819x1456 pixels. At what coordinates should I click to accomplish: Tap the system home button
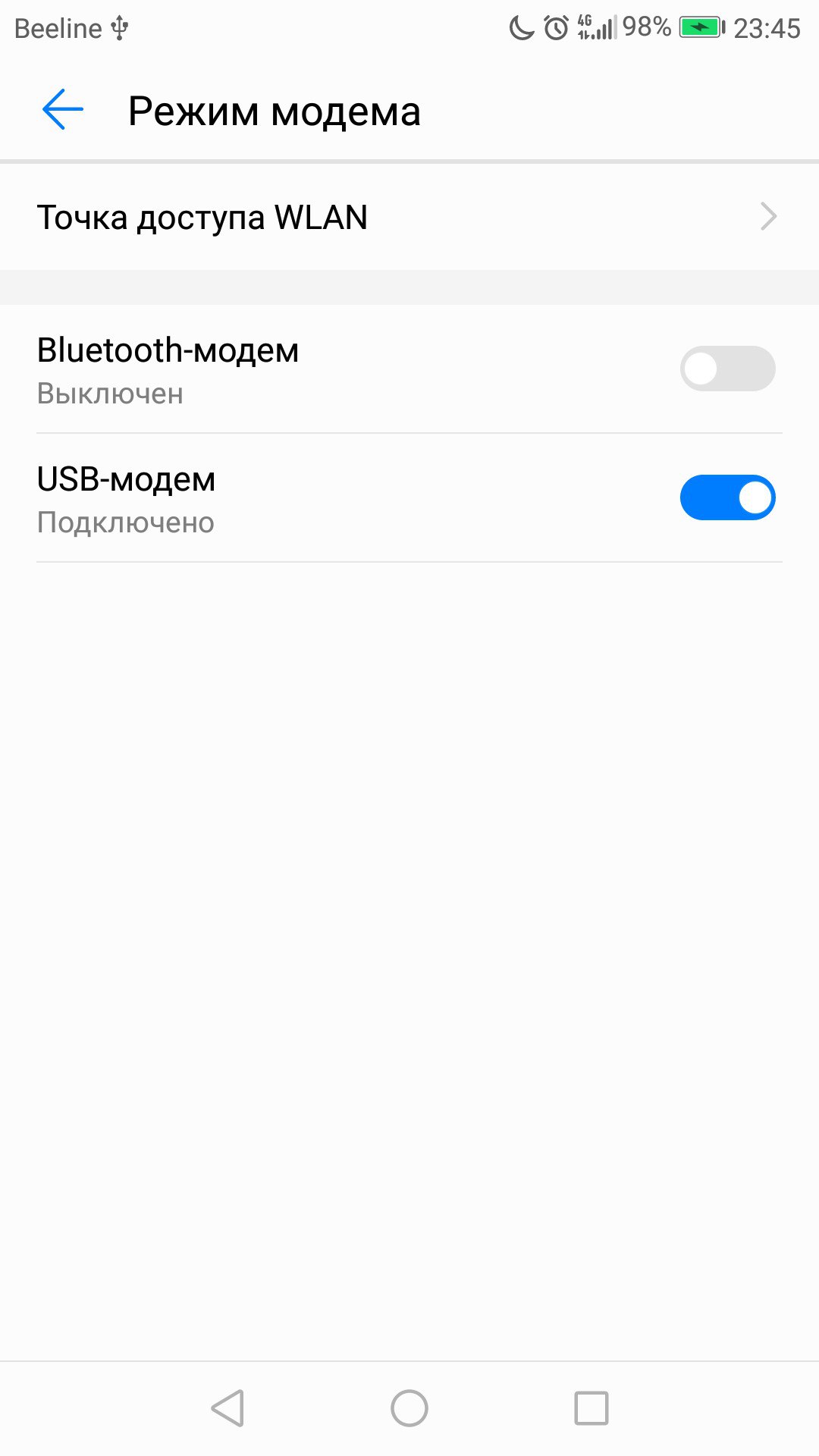(409, 1408)
